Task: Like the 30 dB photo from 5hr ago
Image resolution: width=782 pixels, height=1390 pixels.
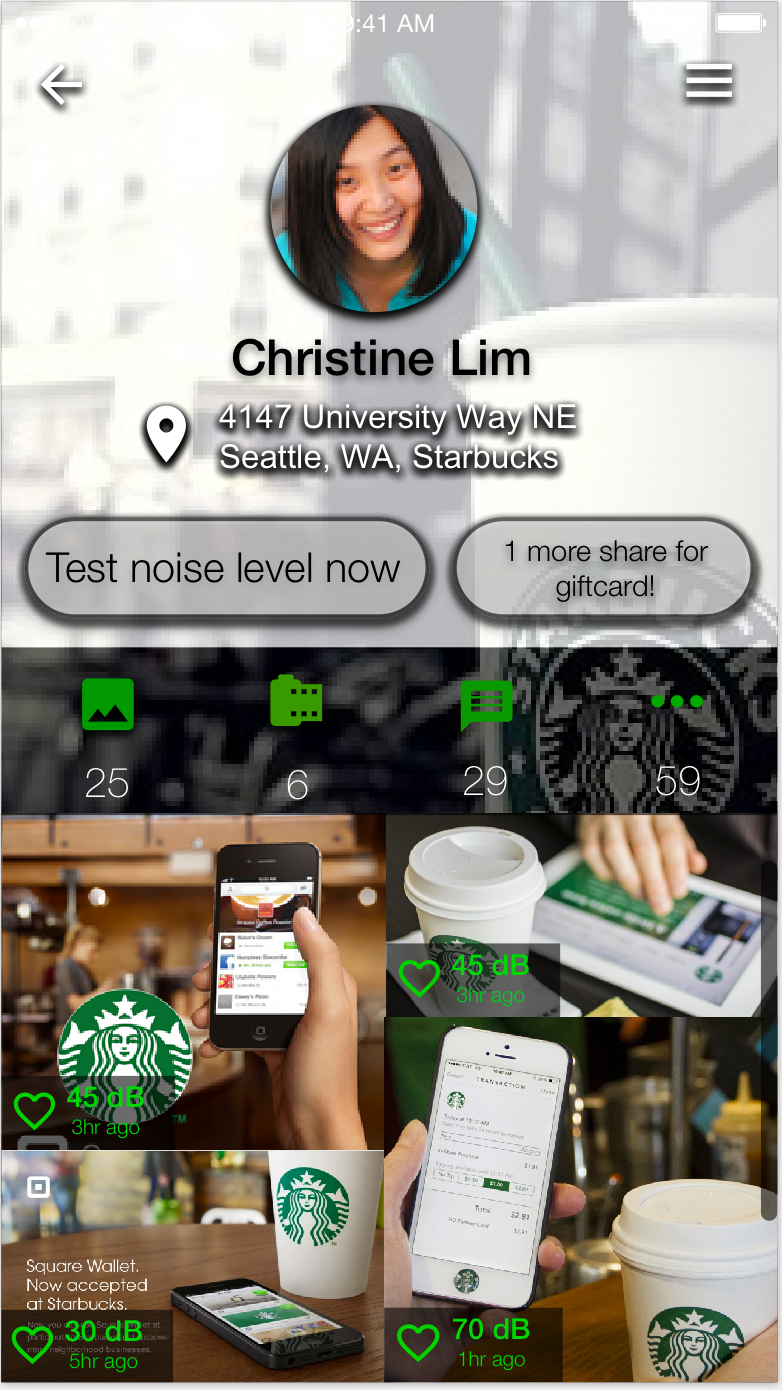Action: (32, 1343)
